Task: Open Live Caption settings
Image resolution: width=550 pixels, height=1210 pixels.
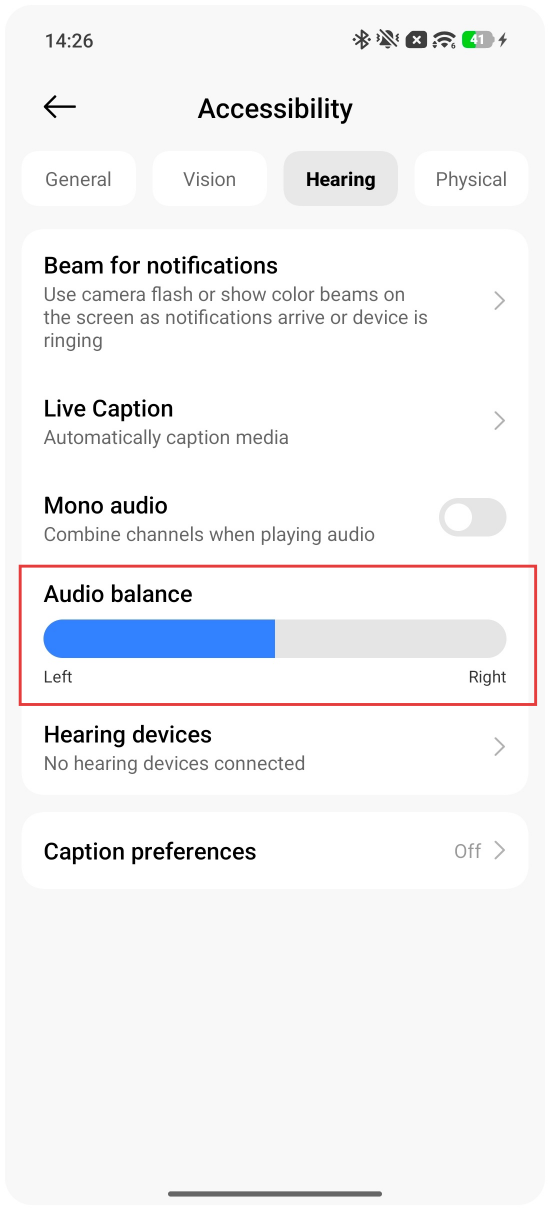Action: [x=275, y=421]
